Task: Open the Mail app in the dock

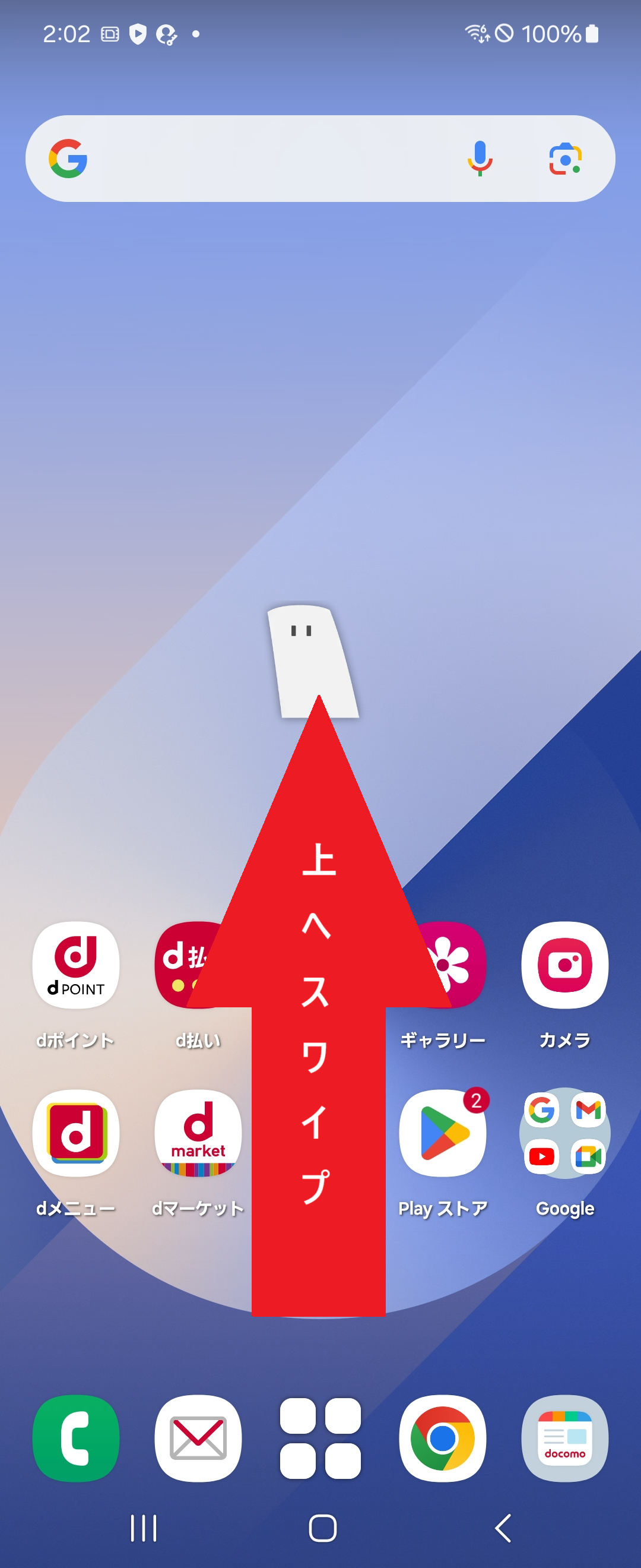Action: [x=198, y=1438]
